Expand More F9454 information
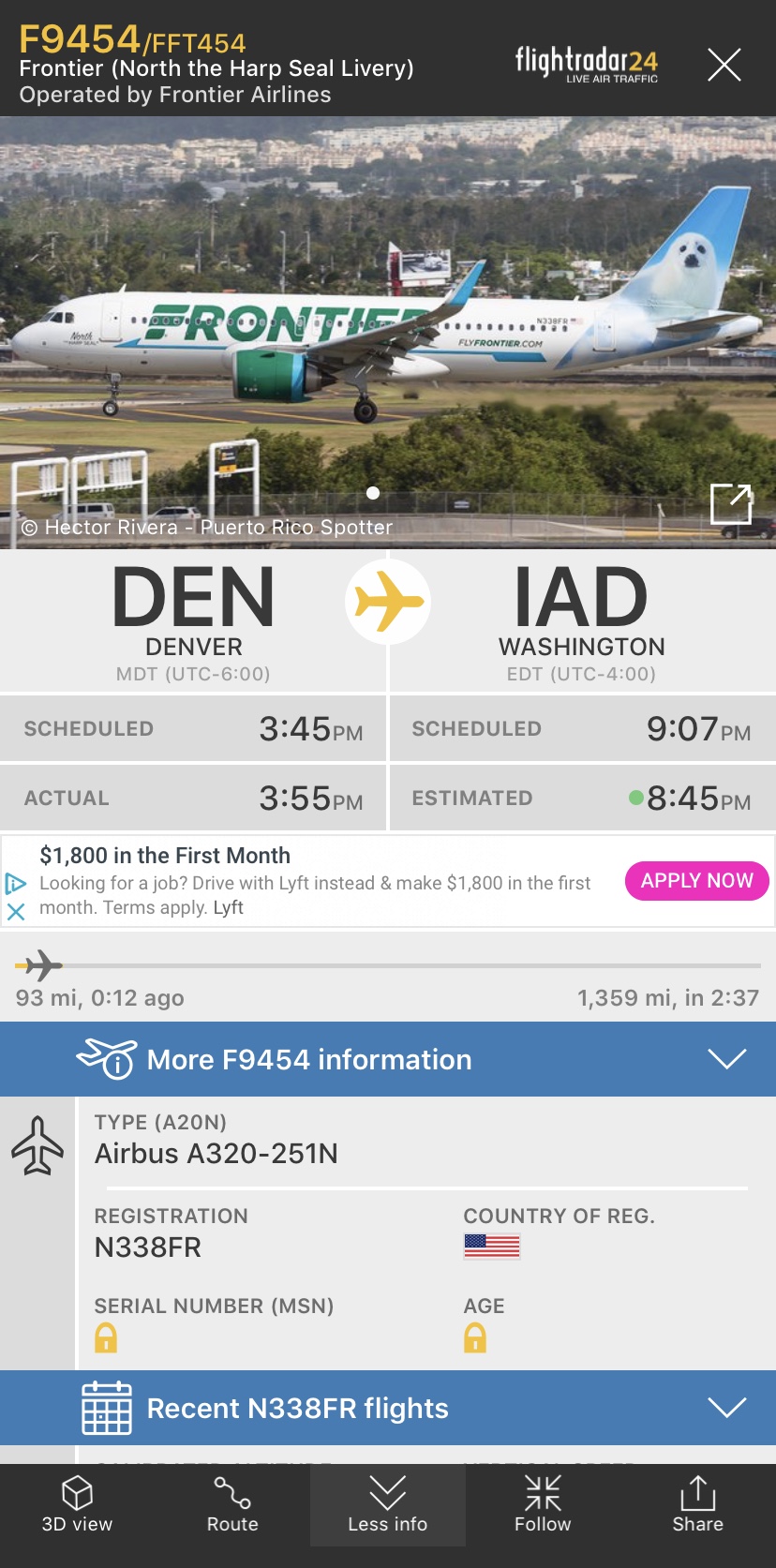 point(388,1059)
